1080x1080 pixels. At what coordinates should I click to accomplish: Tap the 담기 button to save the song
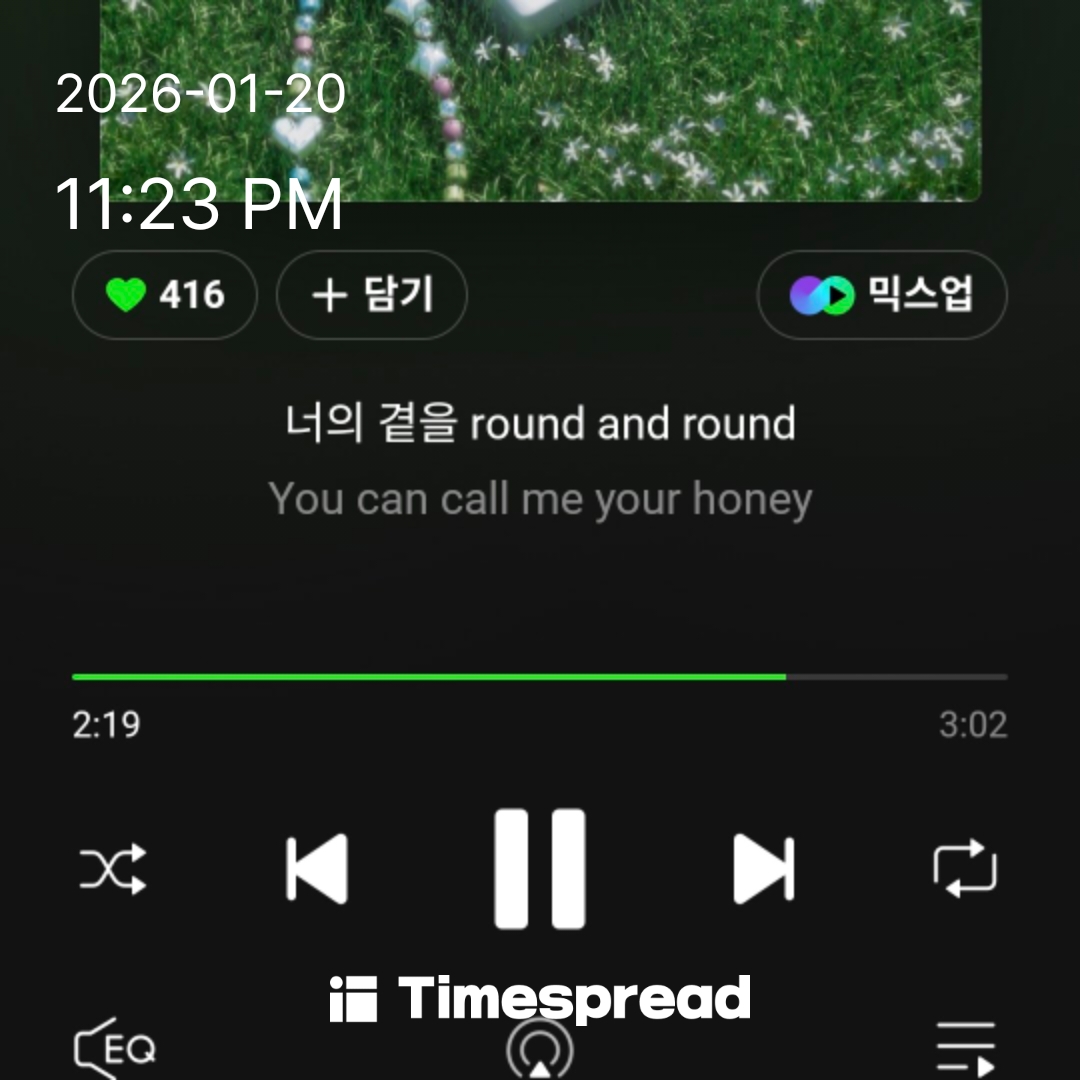(371, 295)
